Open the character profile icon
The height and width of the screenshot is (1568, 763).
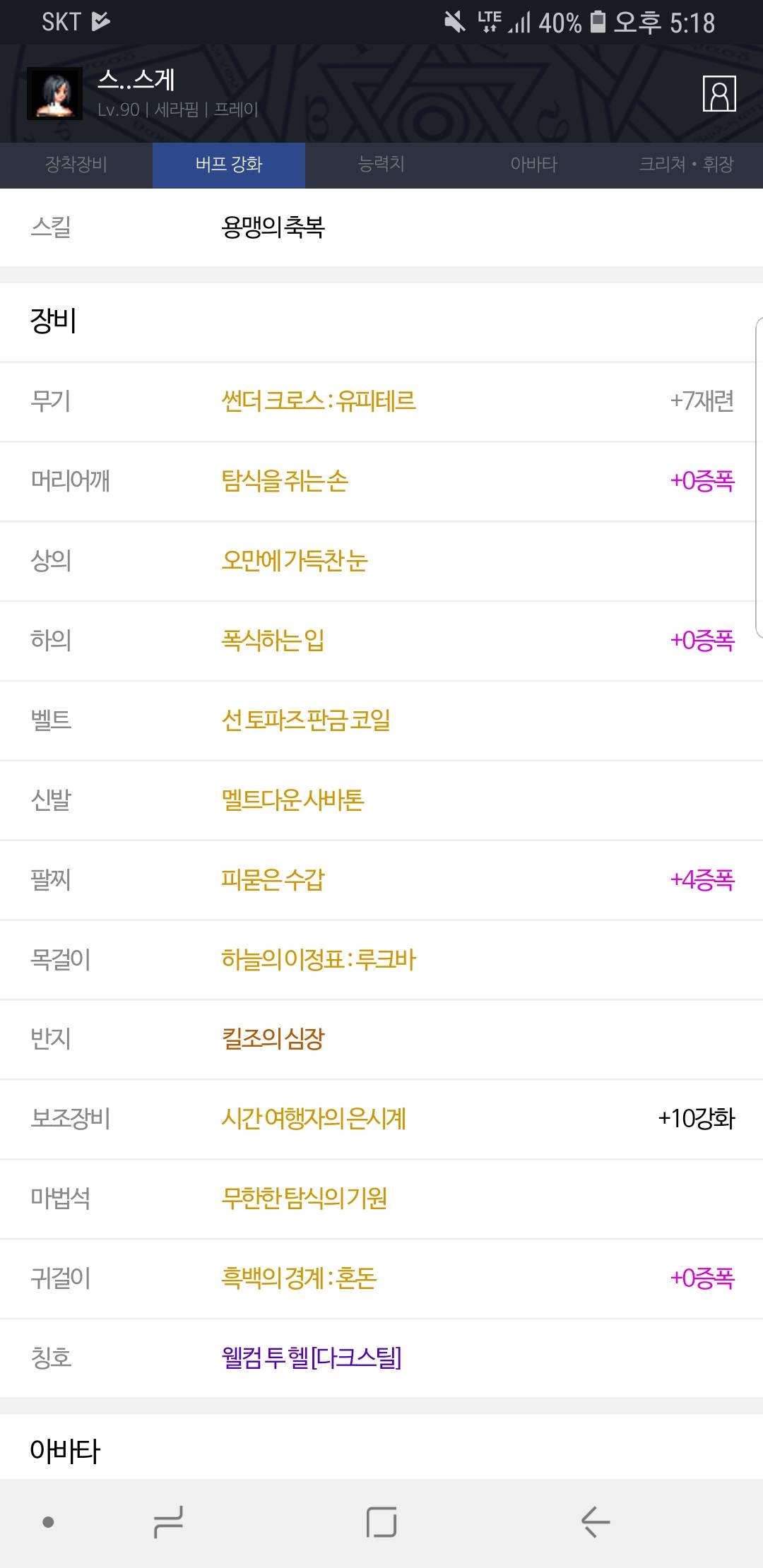coord(719,93)
